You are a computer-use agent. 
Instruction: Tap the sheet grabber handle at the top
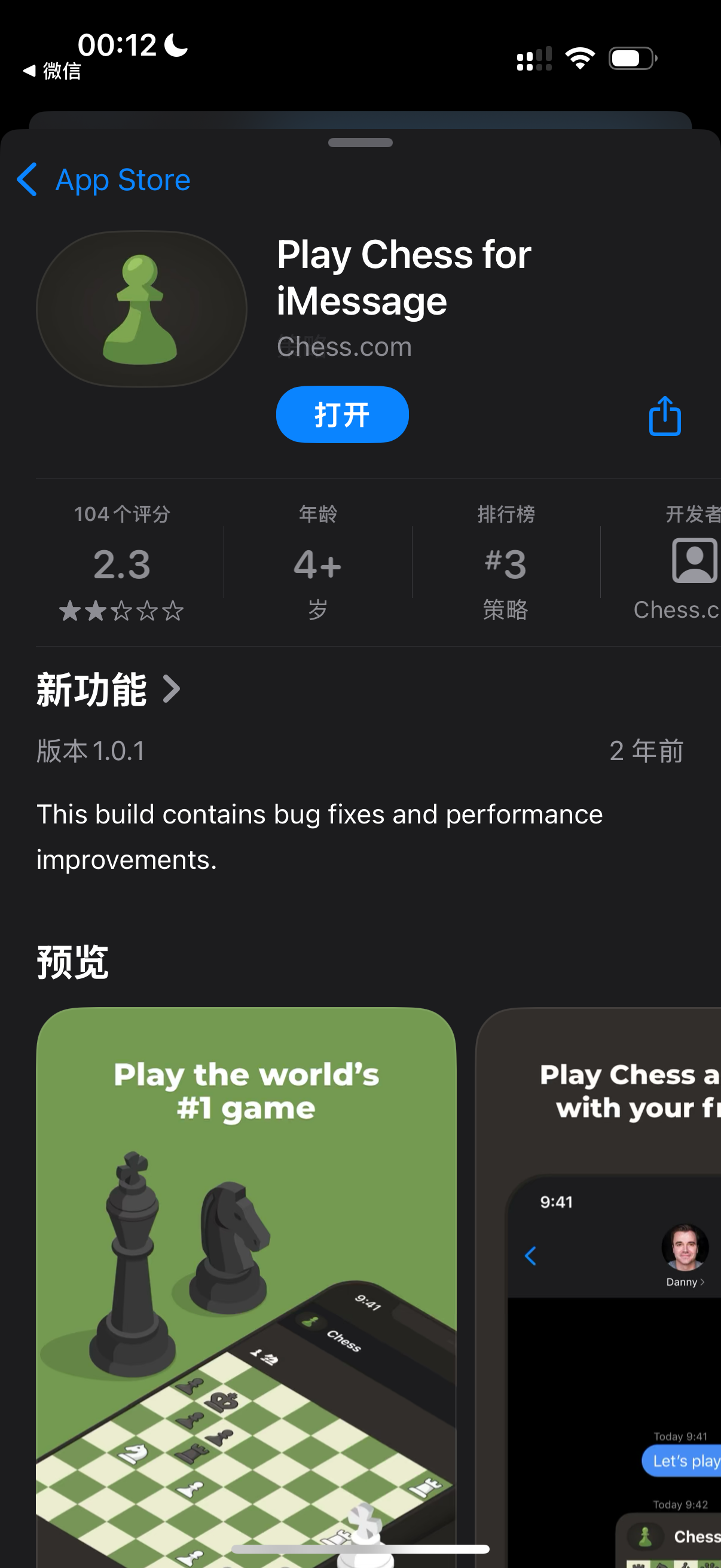point(360,142)
